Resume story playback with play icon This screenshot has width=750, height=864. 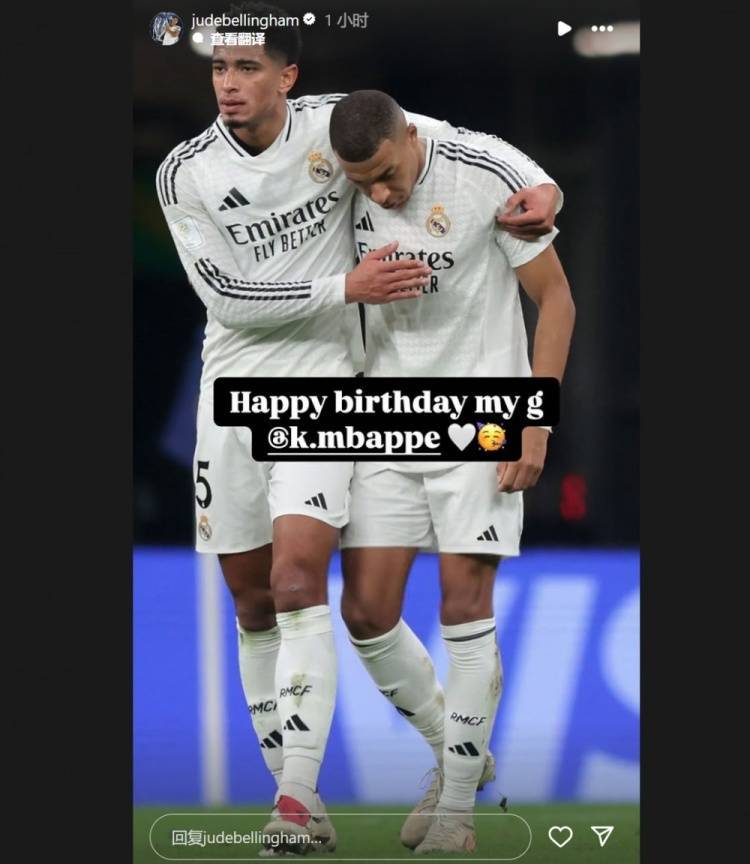coord(564,28)
